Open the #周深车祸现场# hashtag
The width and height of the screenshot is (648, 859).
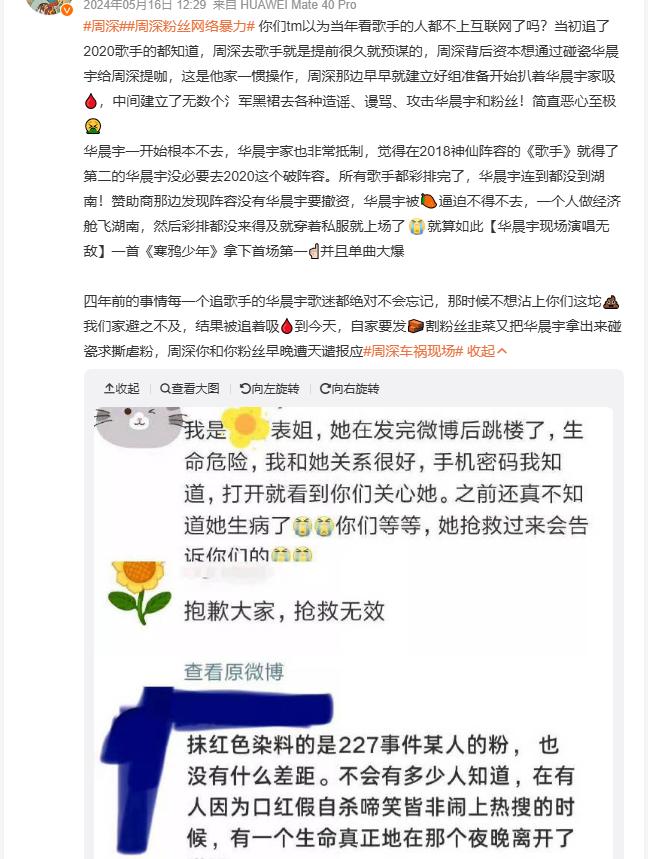coord(414,351)
